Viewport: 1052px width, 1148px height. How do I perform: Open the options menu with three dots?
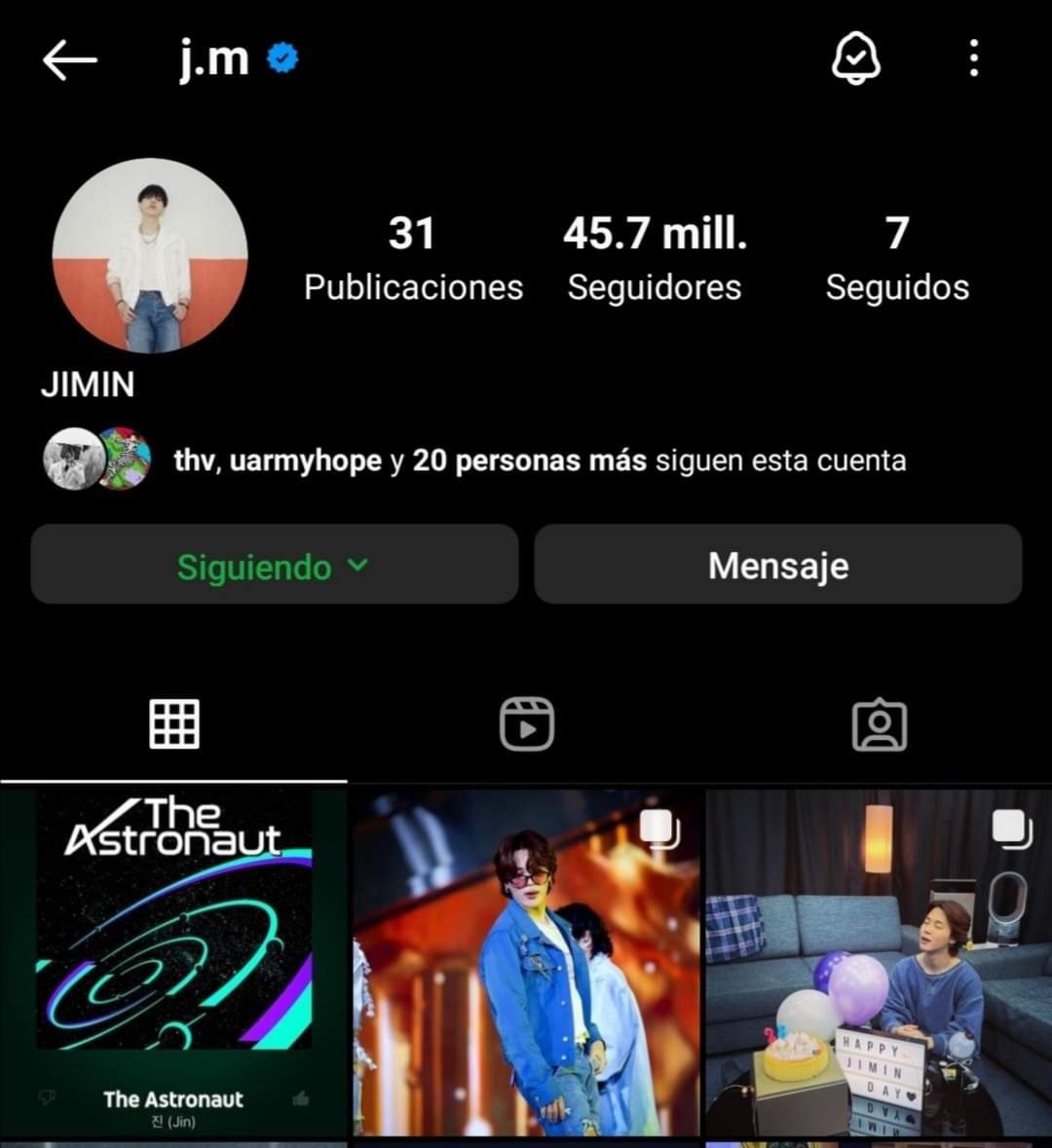(973, 59)
